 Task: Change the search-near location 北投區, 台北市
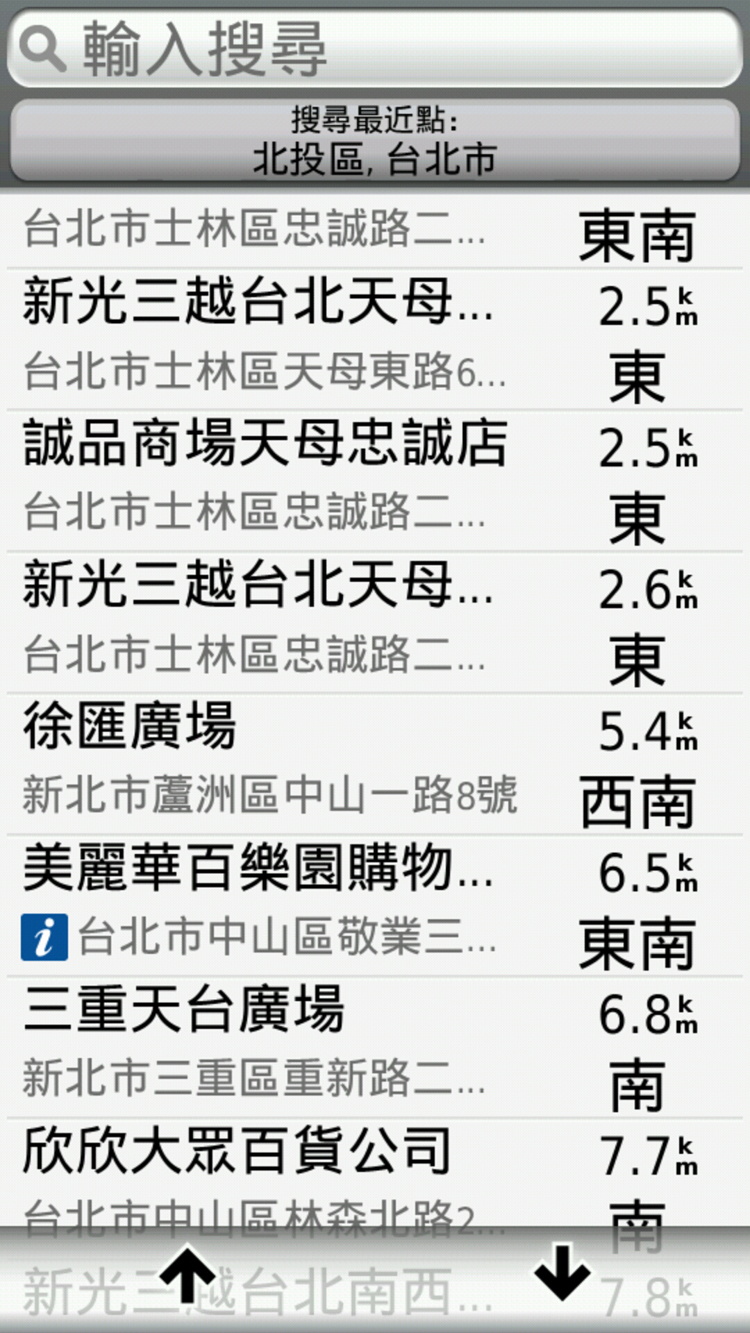375,140
